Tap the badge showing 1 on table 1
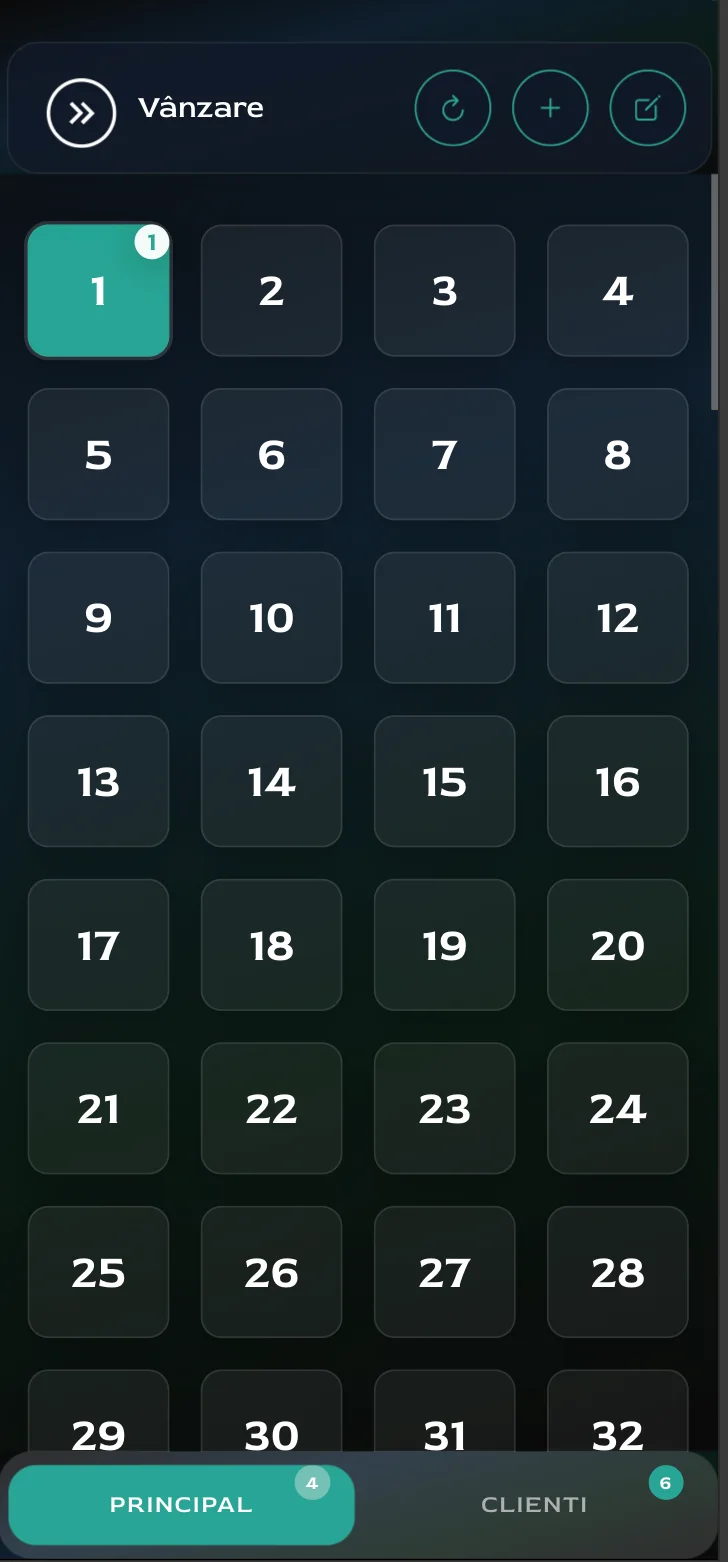 pyautogui.click(x=151, y=240)
